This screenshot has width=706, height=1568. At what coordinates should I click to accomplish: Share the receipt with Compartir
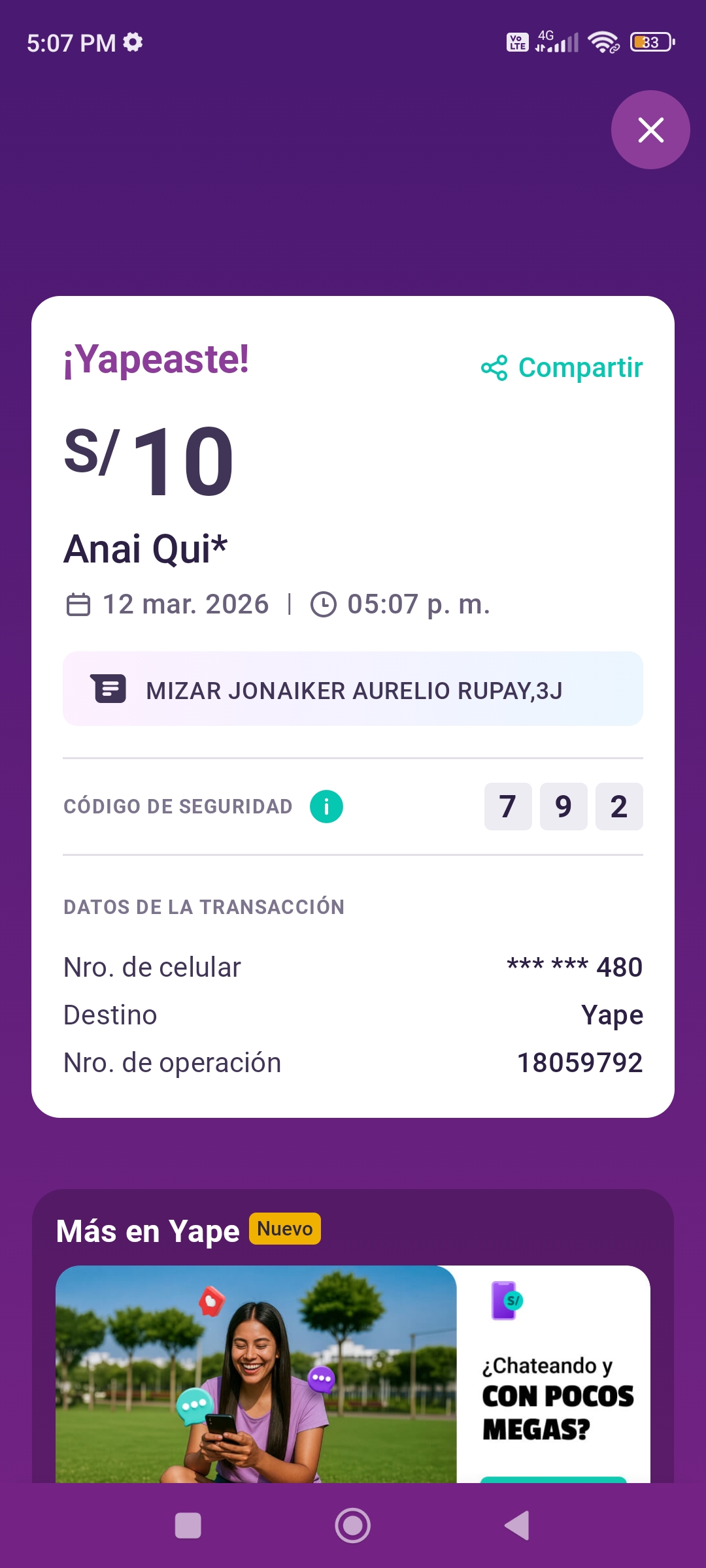tap(562, 368)
